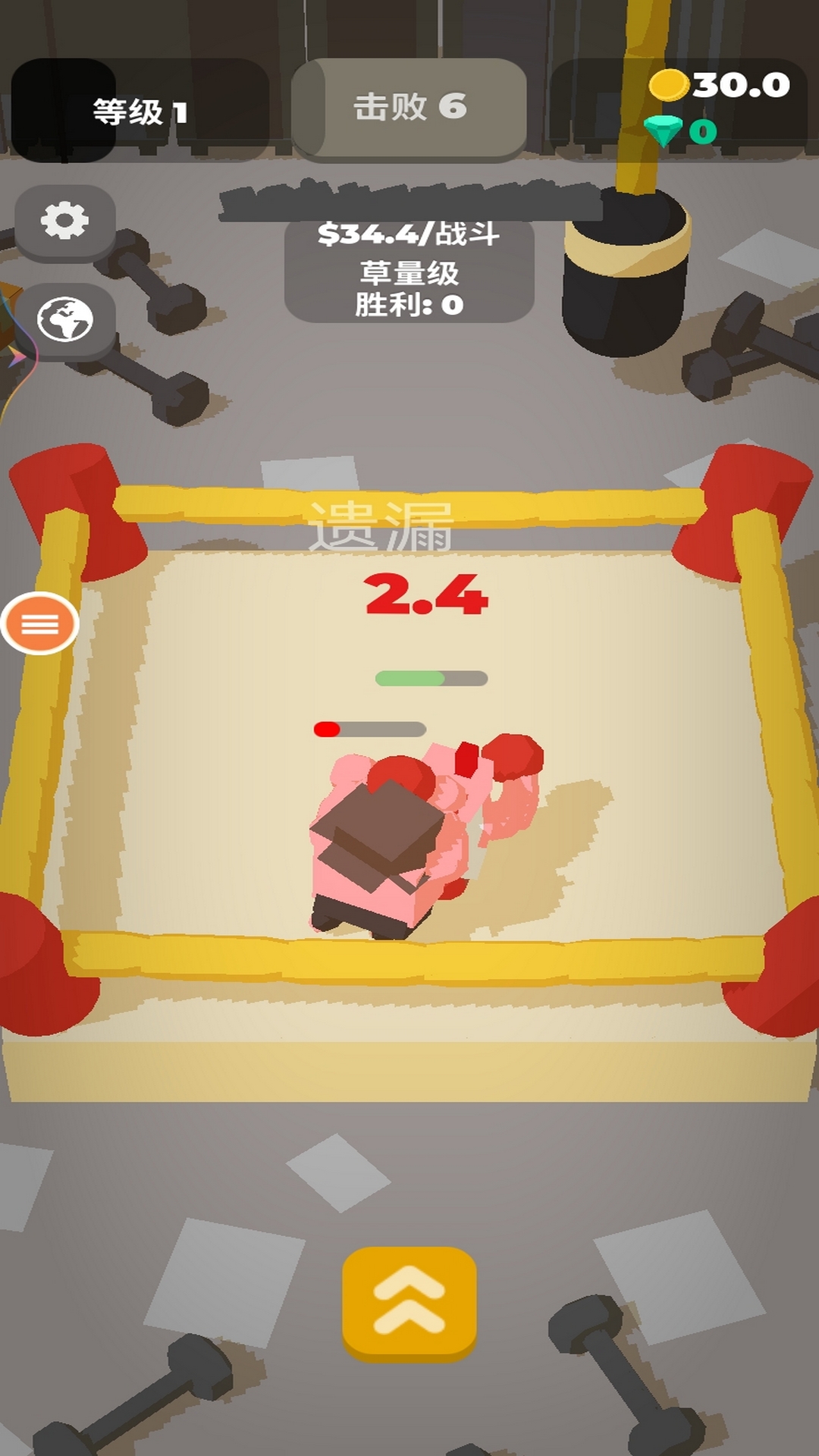The image size is (819, 1456).
Task: Tap the 击败 6 button
Action: click(x=409, y=107)
